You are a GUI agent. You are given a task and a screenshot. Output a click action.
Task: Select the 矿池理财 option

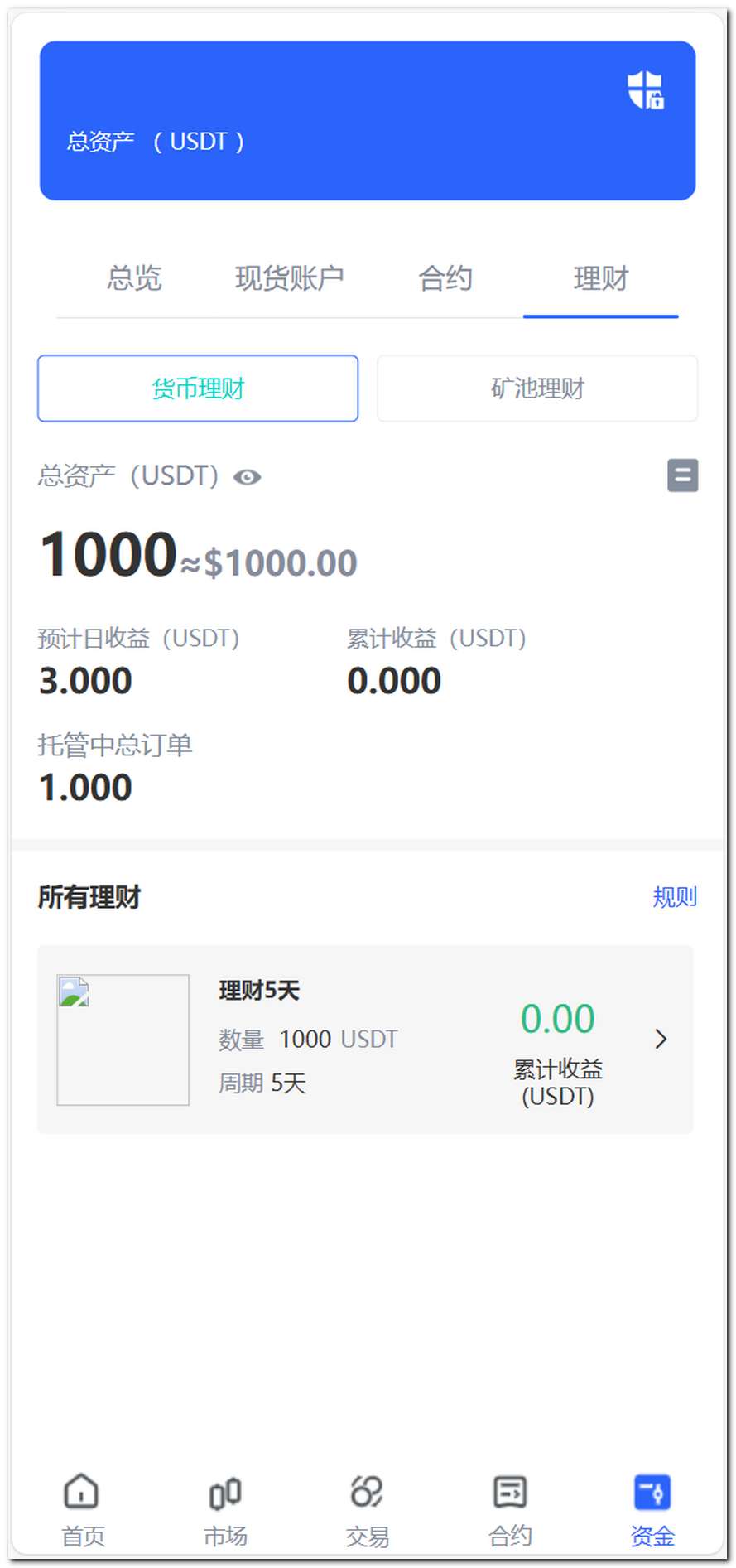coord(537,388)
